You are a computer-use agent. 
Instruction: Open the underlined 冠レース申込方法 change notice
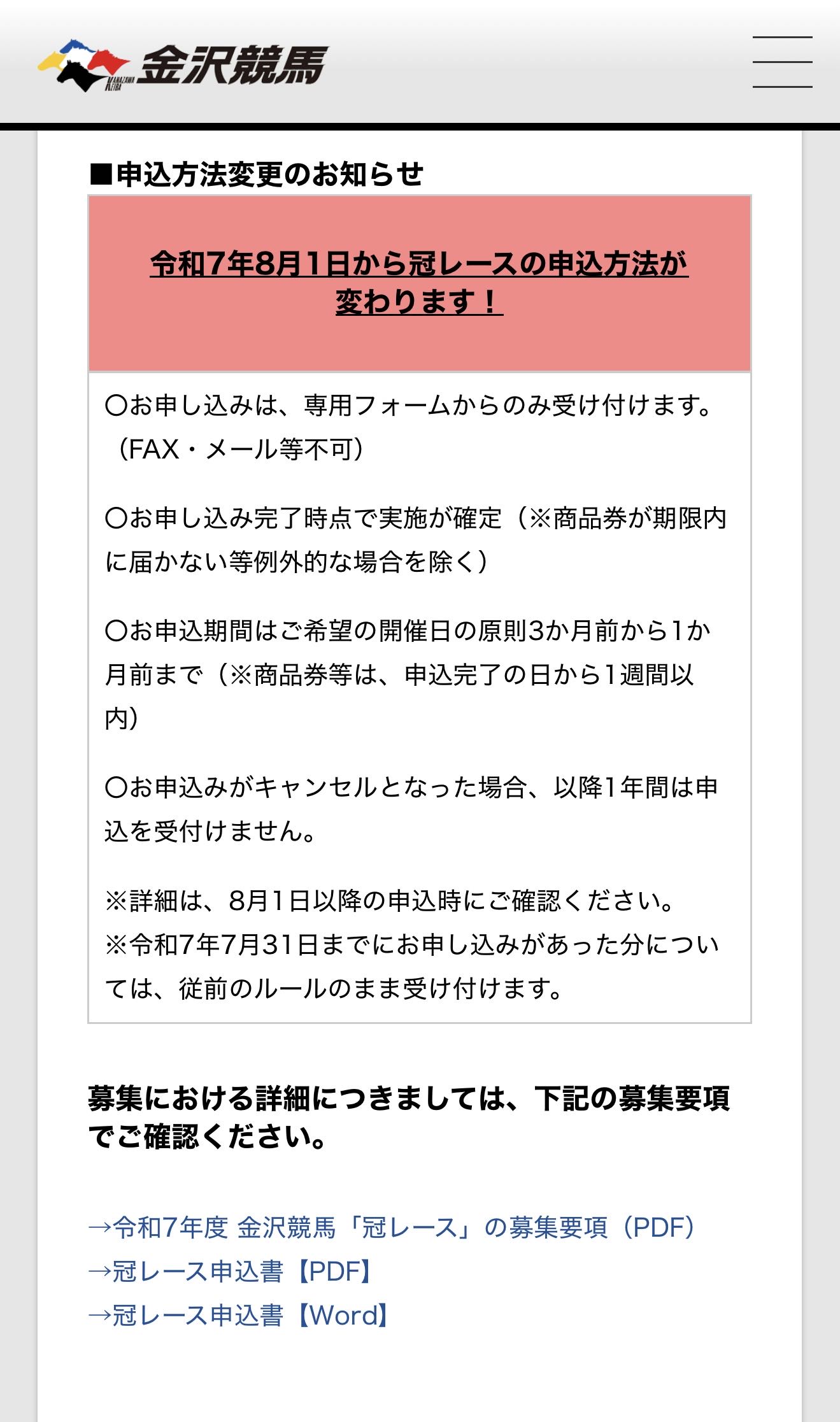click(420, 283)
